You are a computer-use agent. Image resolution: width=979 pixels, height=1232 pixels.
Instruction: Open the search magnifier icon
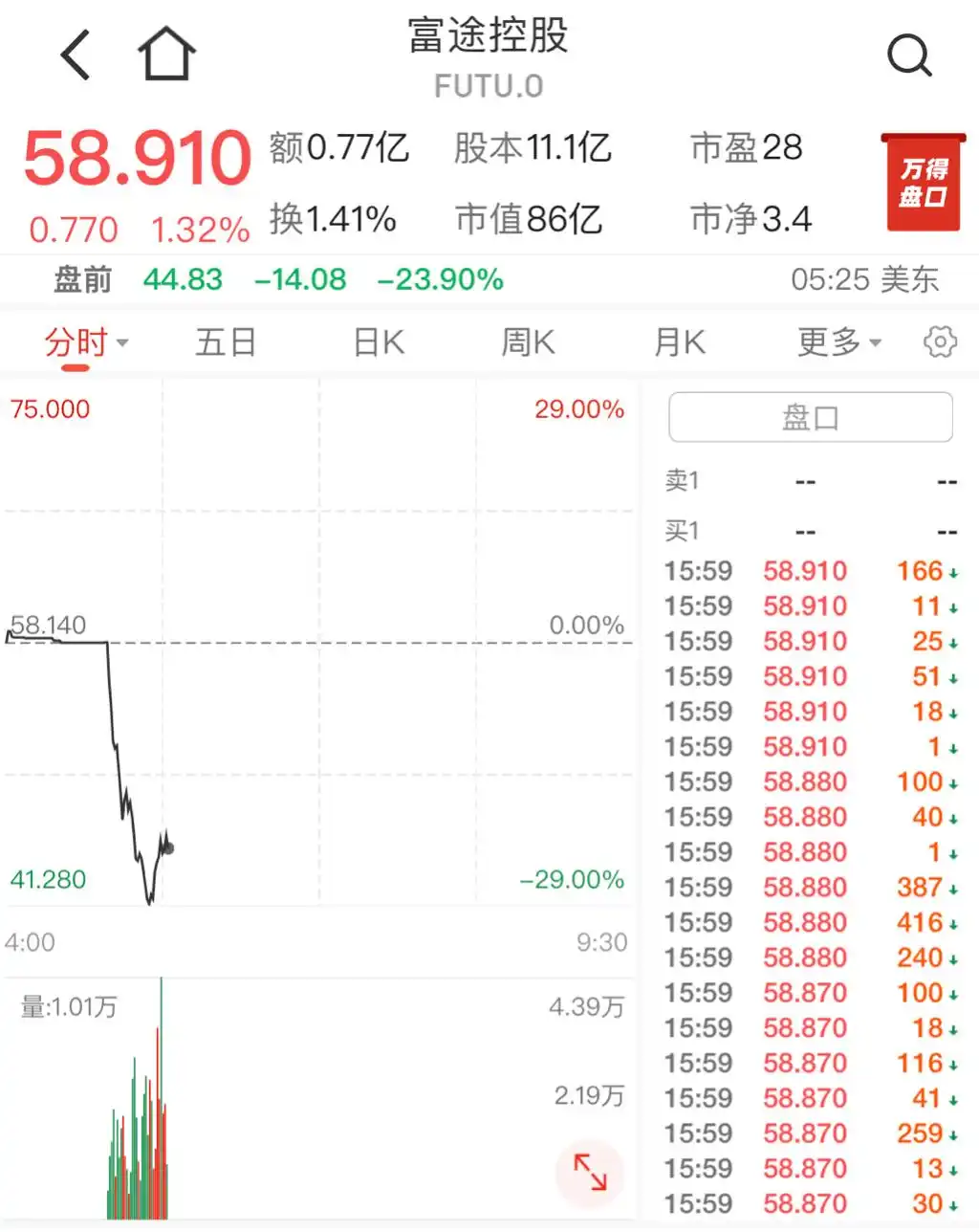click(x=909, y=55)
